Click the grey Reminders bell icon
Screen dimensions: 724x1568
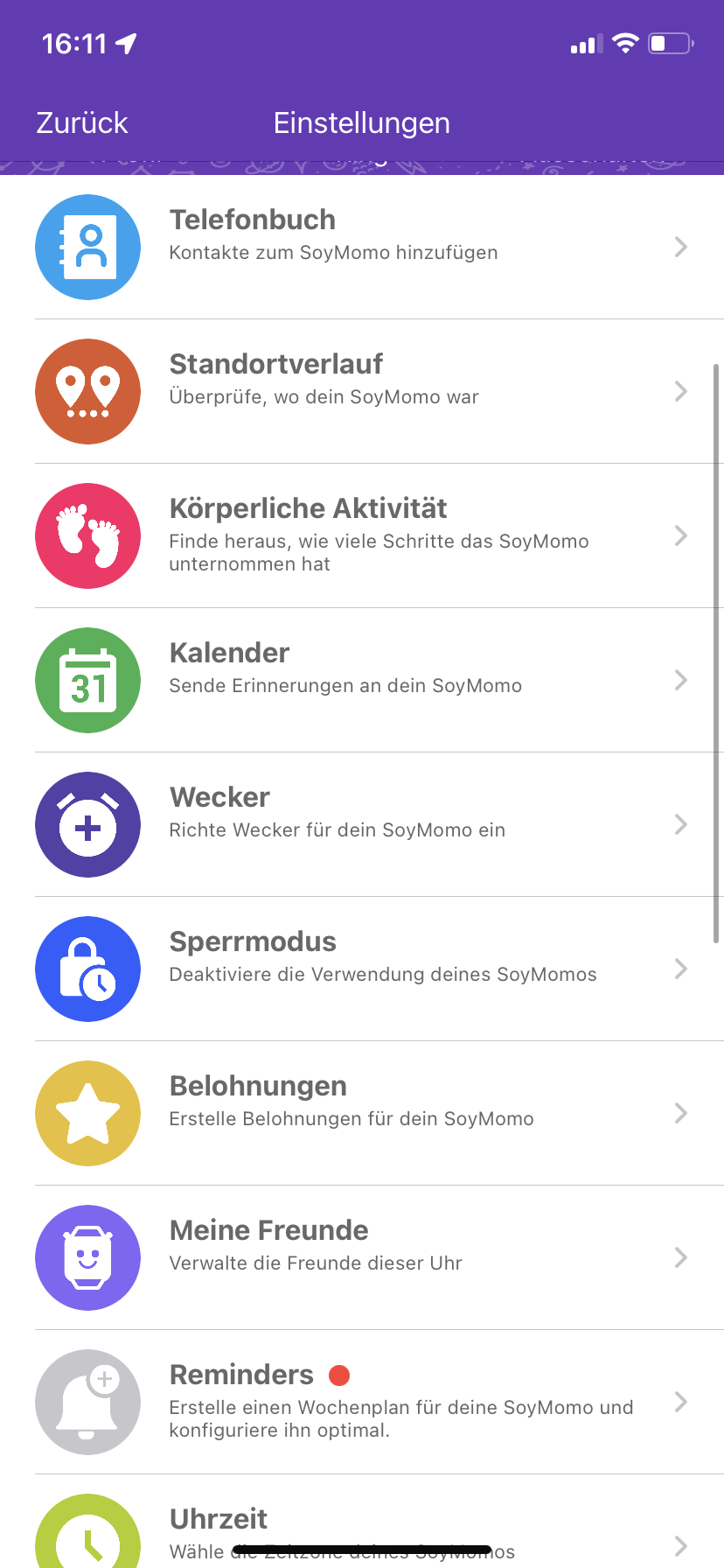click(x=87, y=1402)
